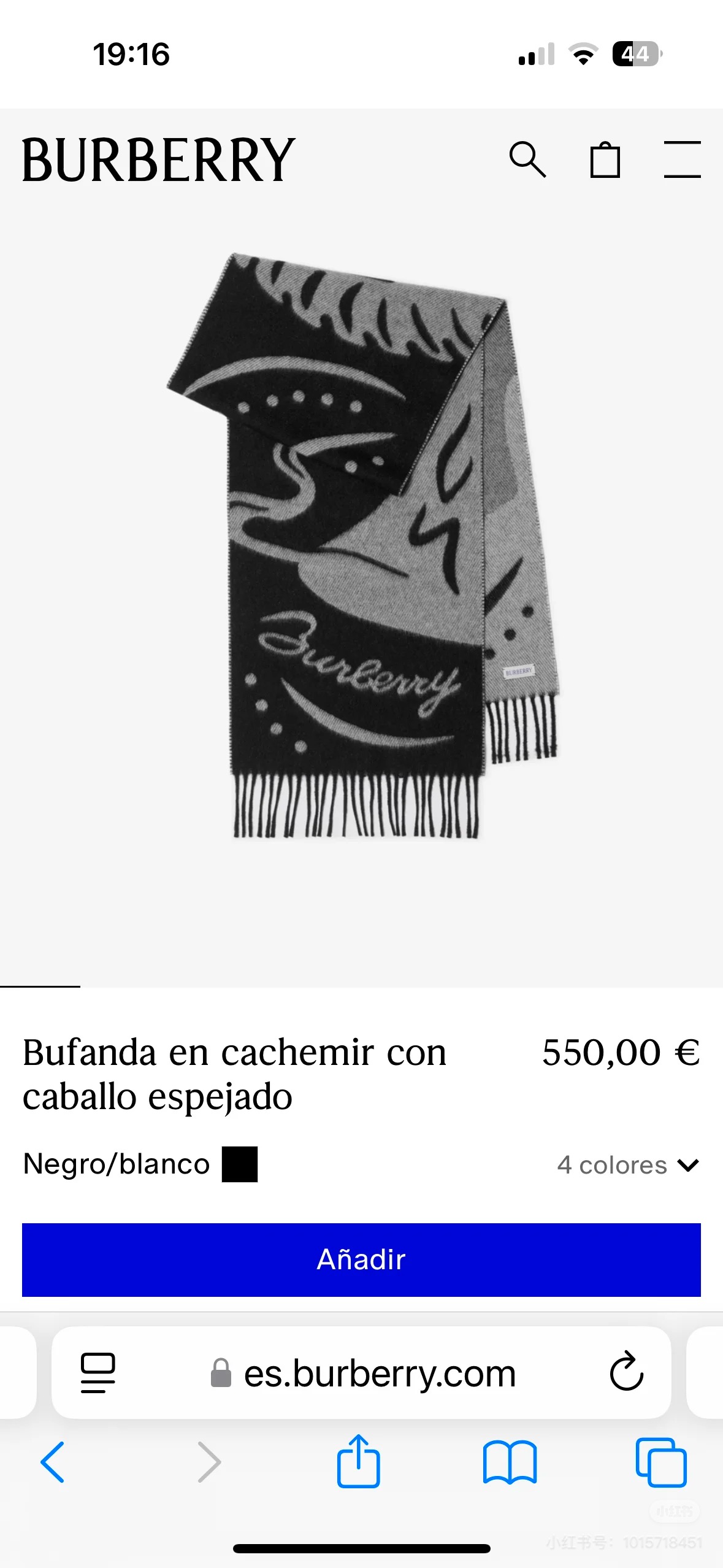Open the Burberry search icon
The width and height of the screenshot is (723, 1568).
527,159
